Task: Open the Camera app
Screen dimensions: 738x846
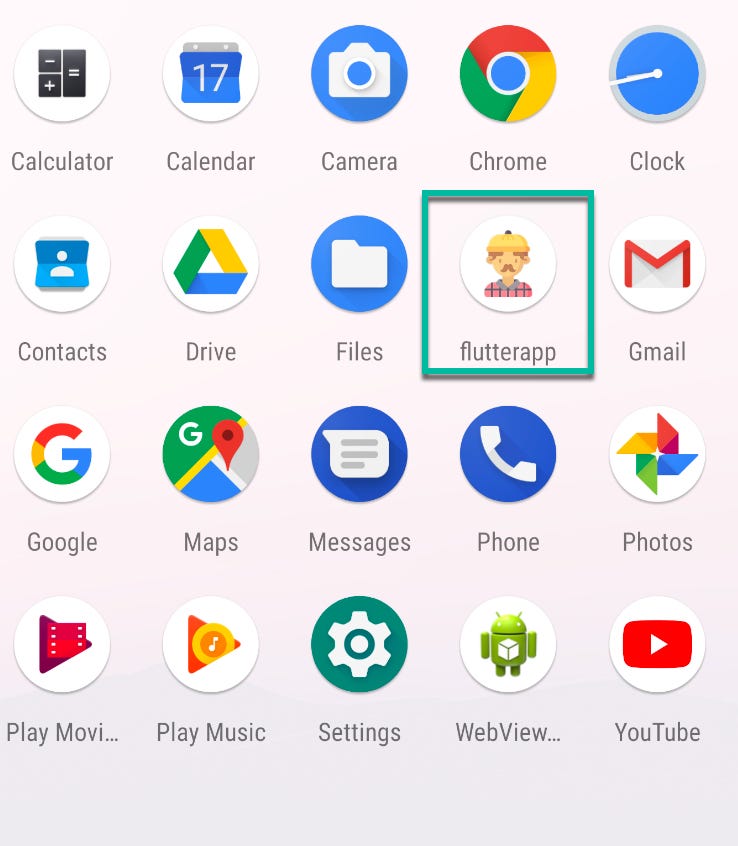Action: (x=359, y=75)
